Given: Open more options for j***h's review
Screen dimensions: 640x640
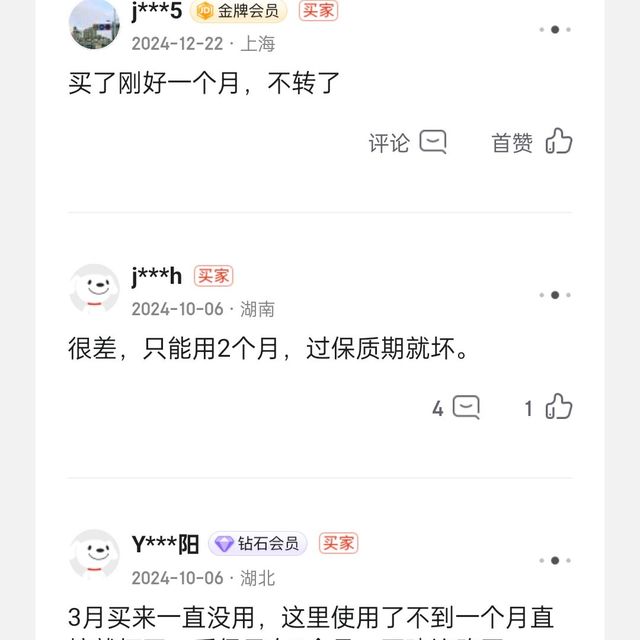Looking at the screenshot, I should pos(555,295).
